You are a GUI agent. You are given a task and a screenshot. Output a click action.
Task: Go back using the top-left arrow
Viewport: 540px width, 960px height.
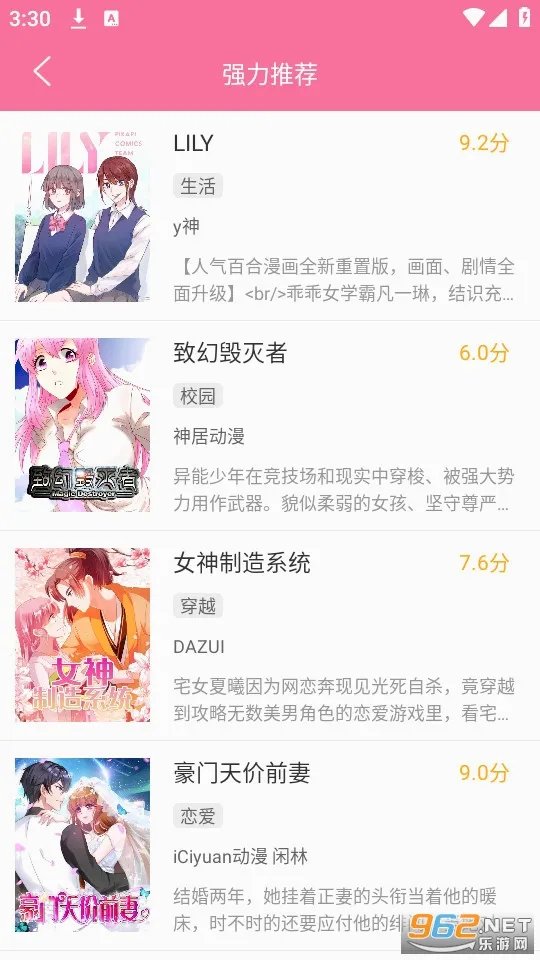tap(42, 72)
